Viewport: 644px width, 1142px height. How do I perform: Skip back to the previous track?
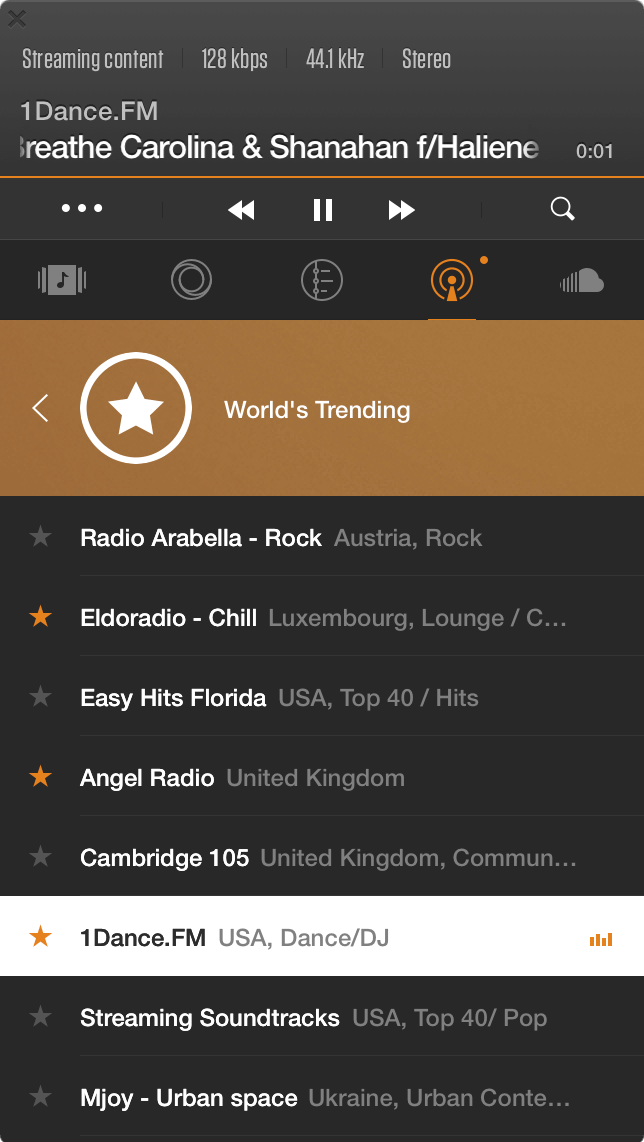(241, 209)
